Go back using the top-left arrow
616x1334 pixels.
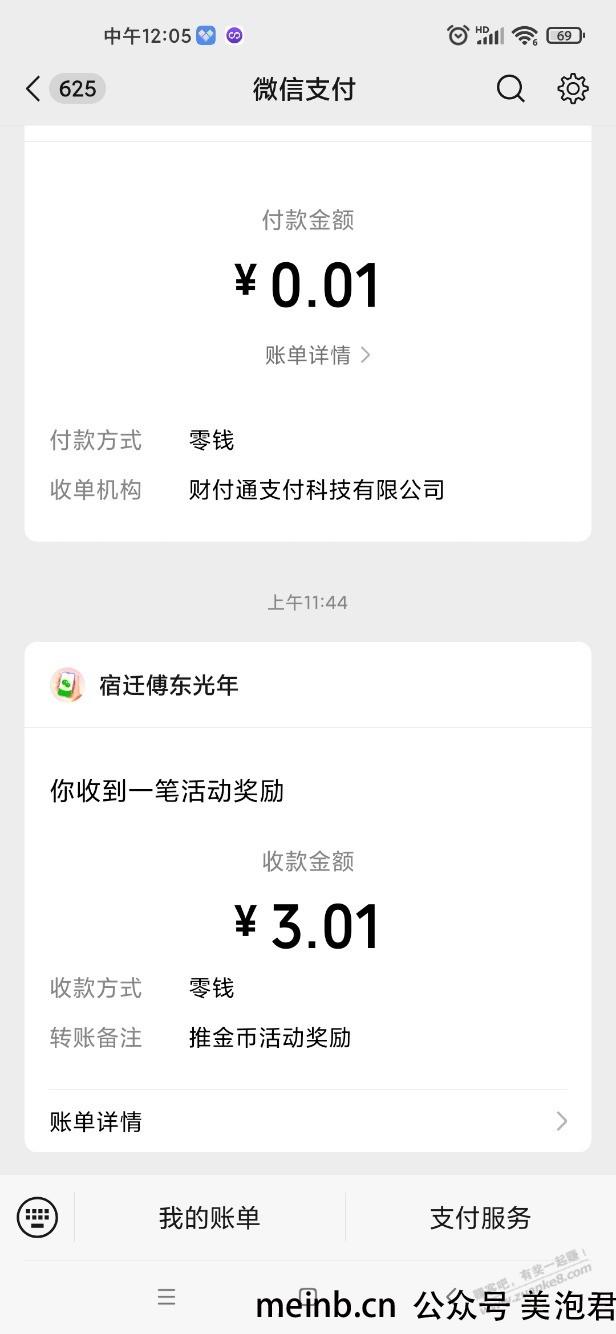(x=33, y=89)
